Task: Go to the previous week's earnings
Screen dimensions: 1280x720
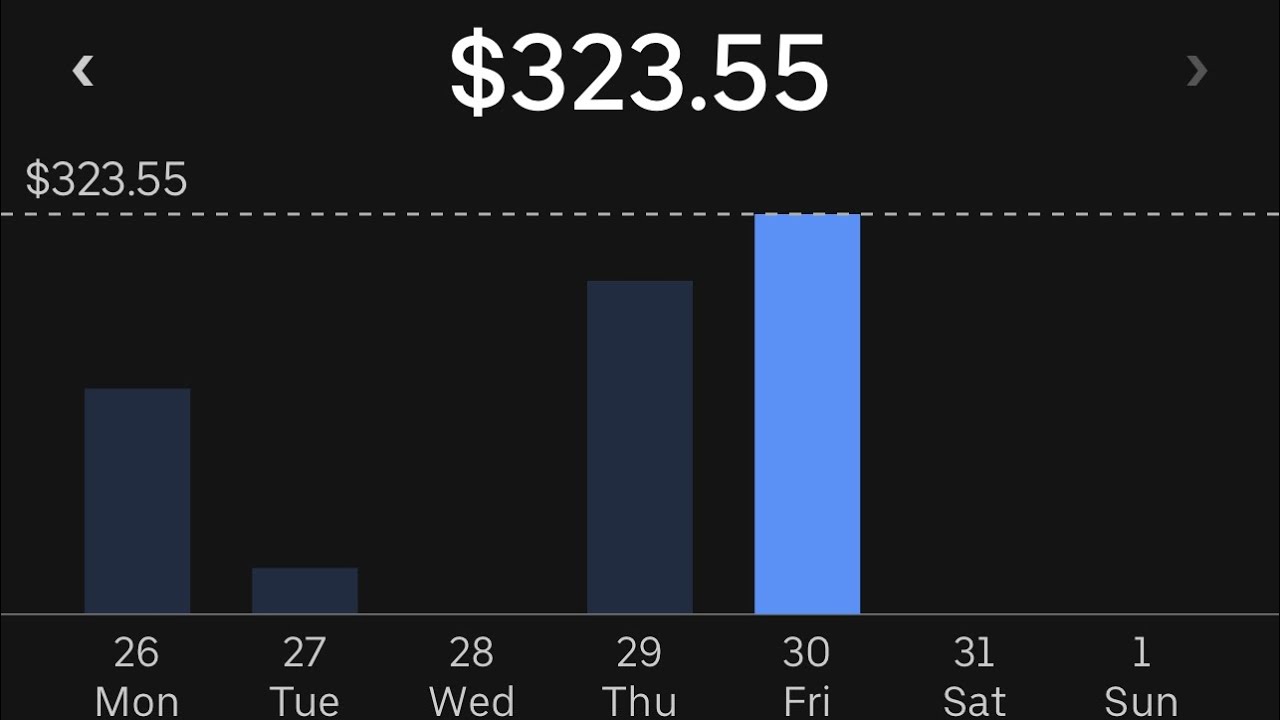Action: tap(83, 71)
